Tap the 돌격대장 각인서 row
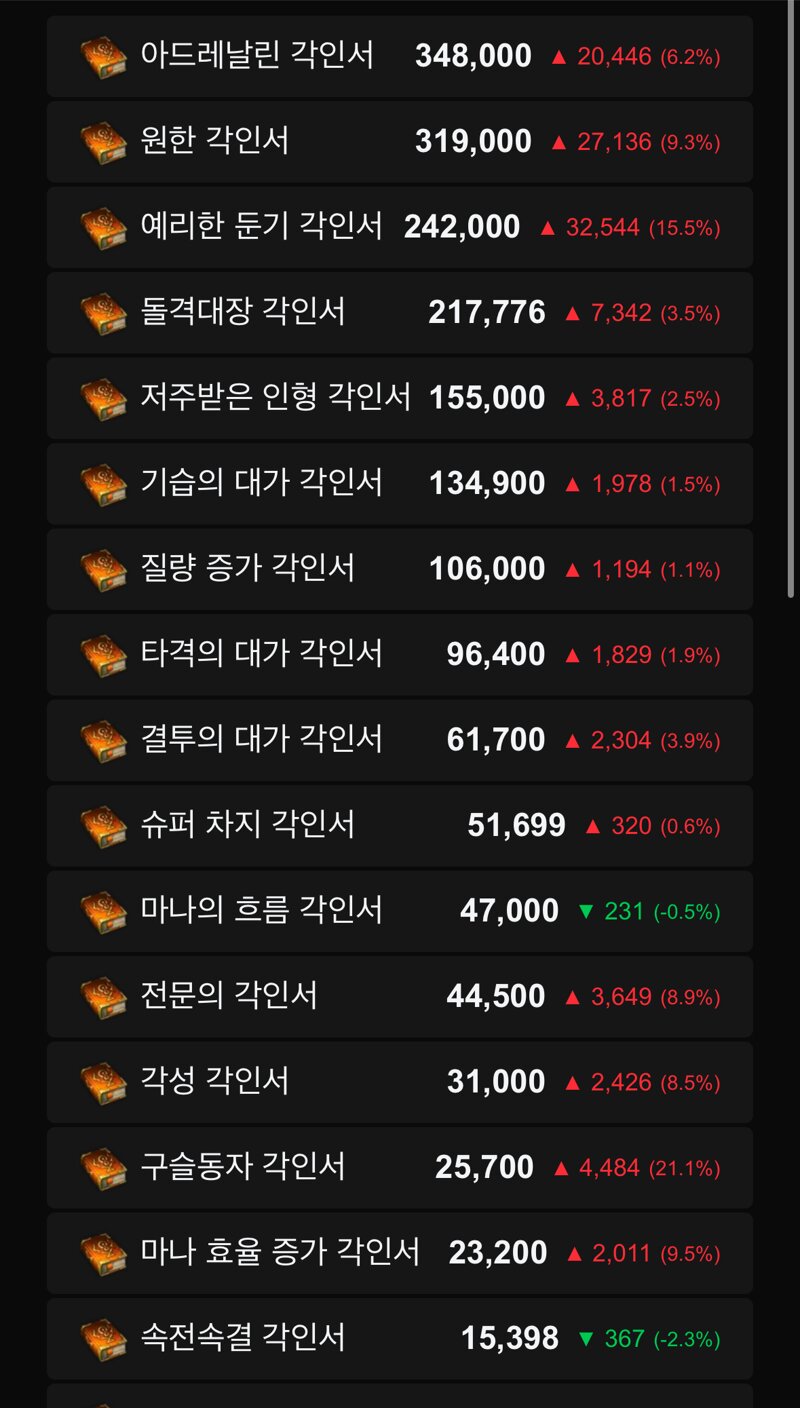The image size is (800, 1408). click(400, 312)
